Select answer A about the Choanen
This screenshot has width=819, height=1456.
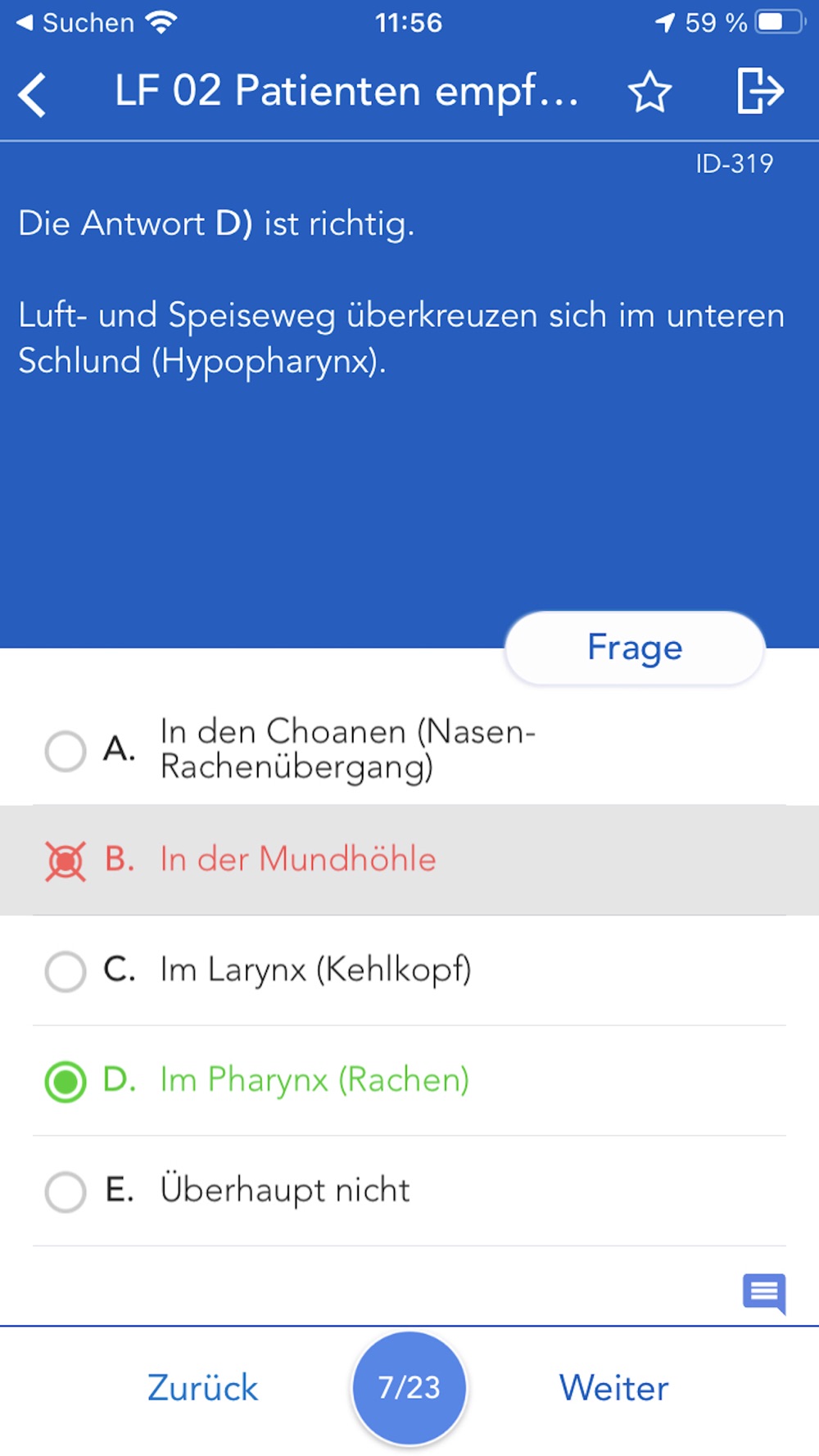tap(409, 750)
